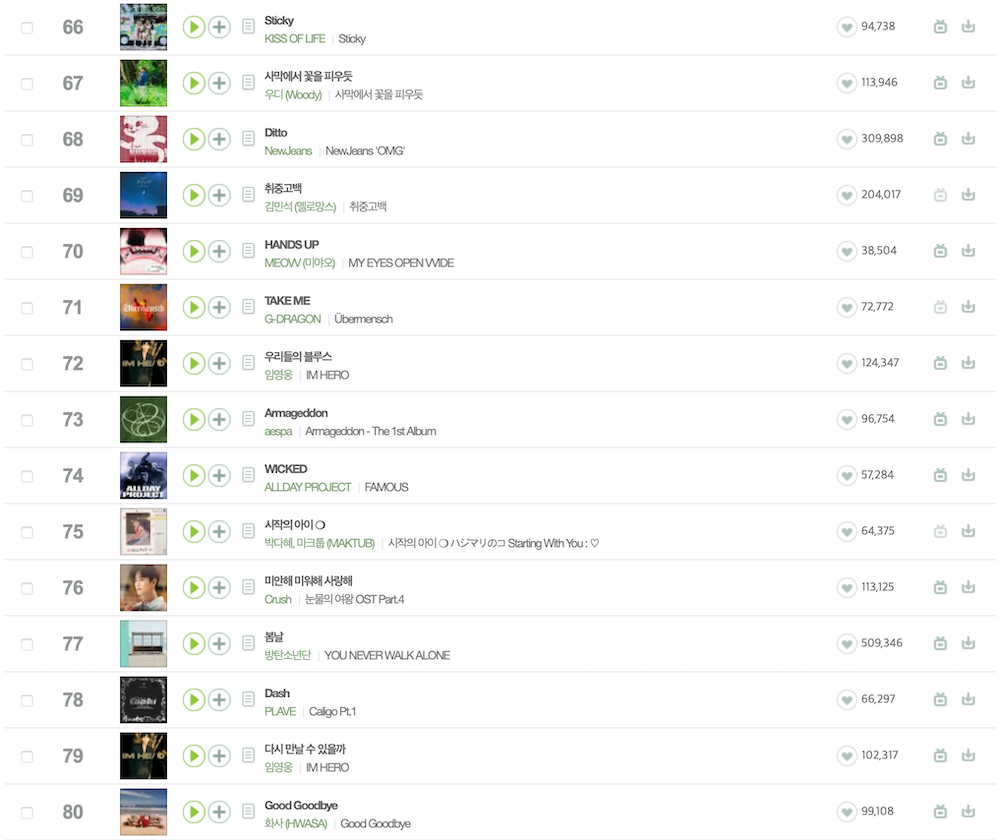
Task: Open album art of Good Goodbye
Action: (x=143, y=811)
